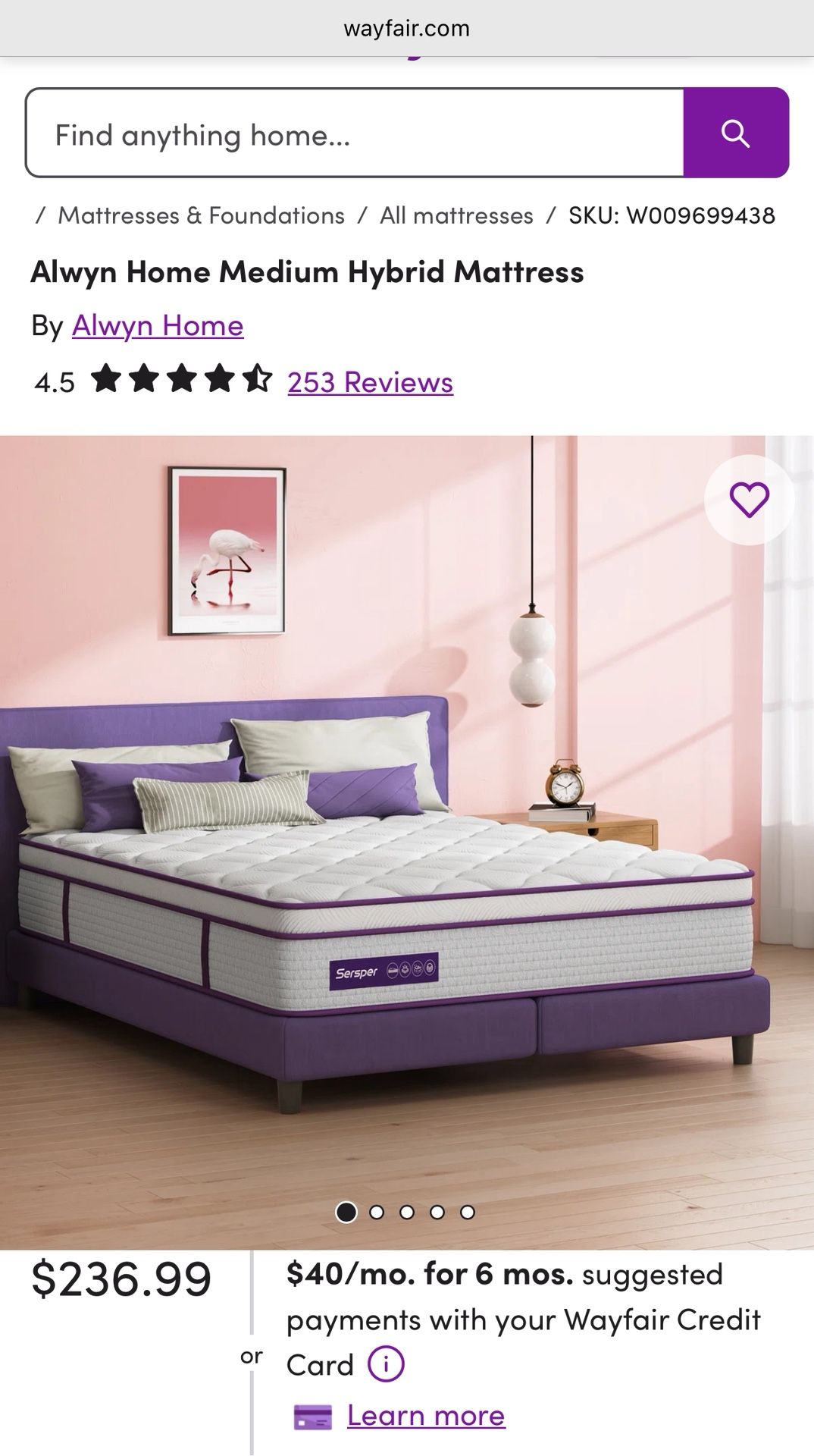The width and height of the screenshot is (814, 1456).
Task: Show Wayfair Credit Card info icon
Action: coord(386,1364)
